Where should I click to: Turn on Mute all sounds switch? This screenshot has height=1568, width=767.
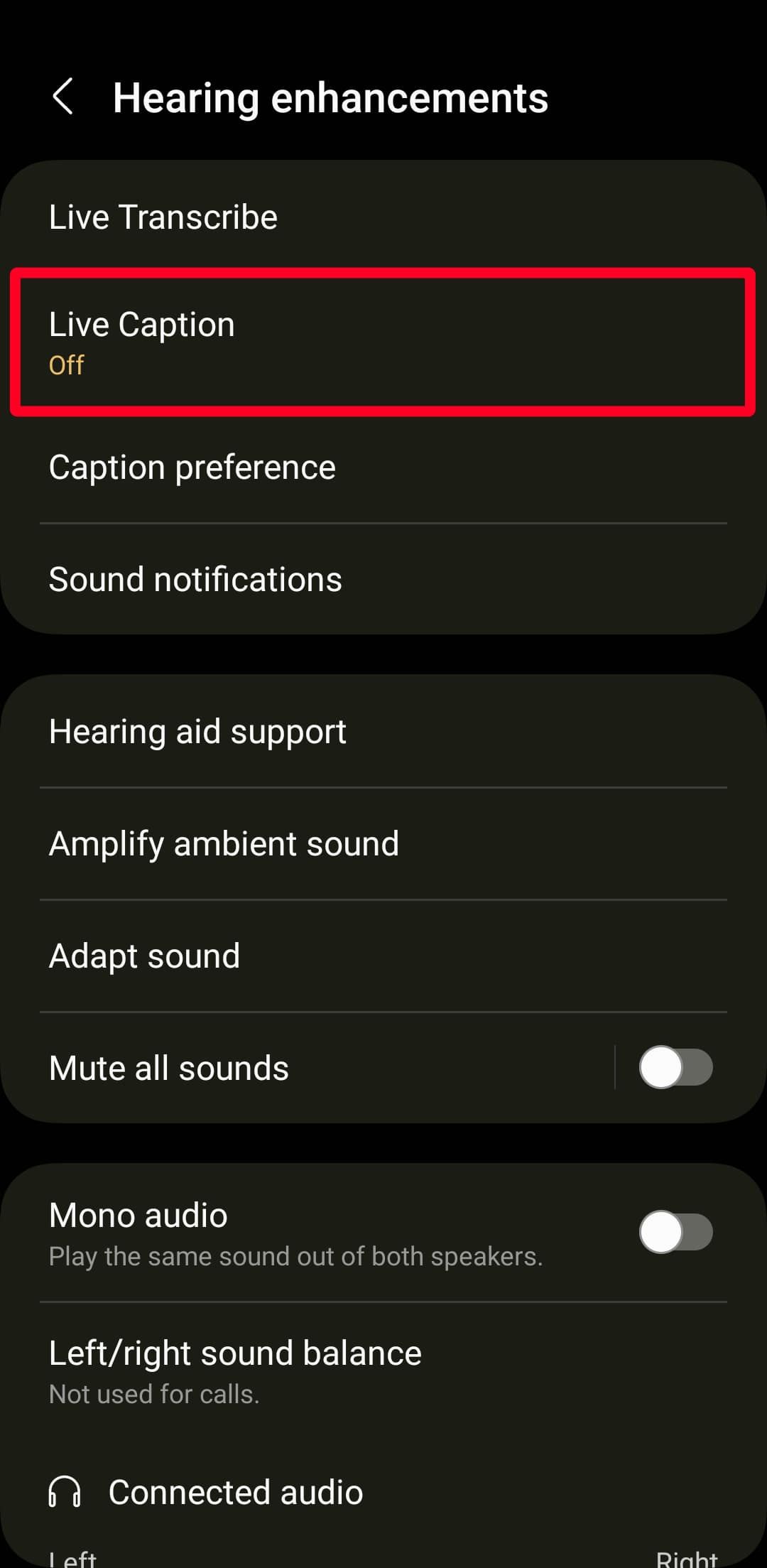point(675,1067)
